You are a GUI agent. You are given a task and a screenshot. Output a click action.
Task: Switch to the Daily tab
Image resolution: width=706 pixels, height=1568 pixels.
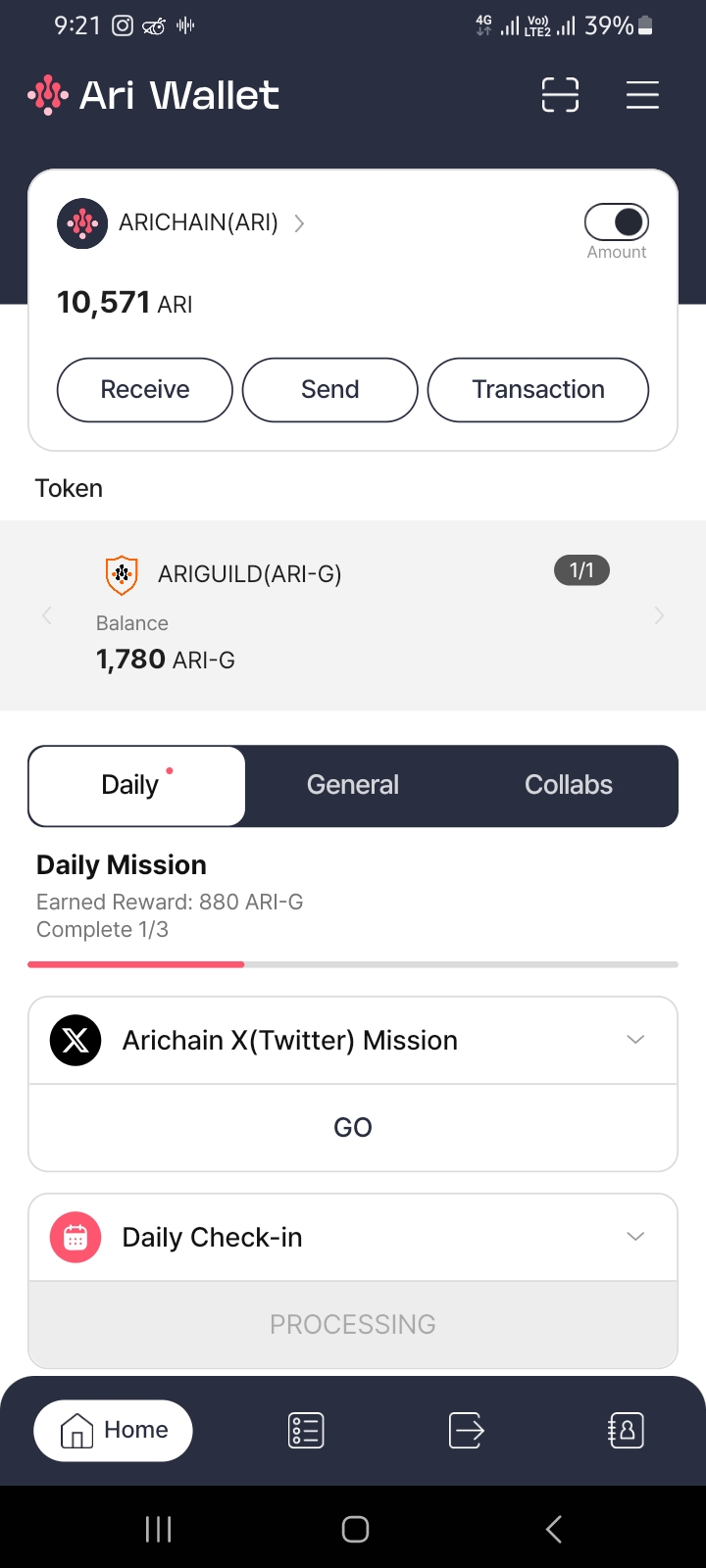(136, 786)
